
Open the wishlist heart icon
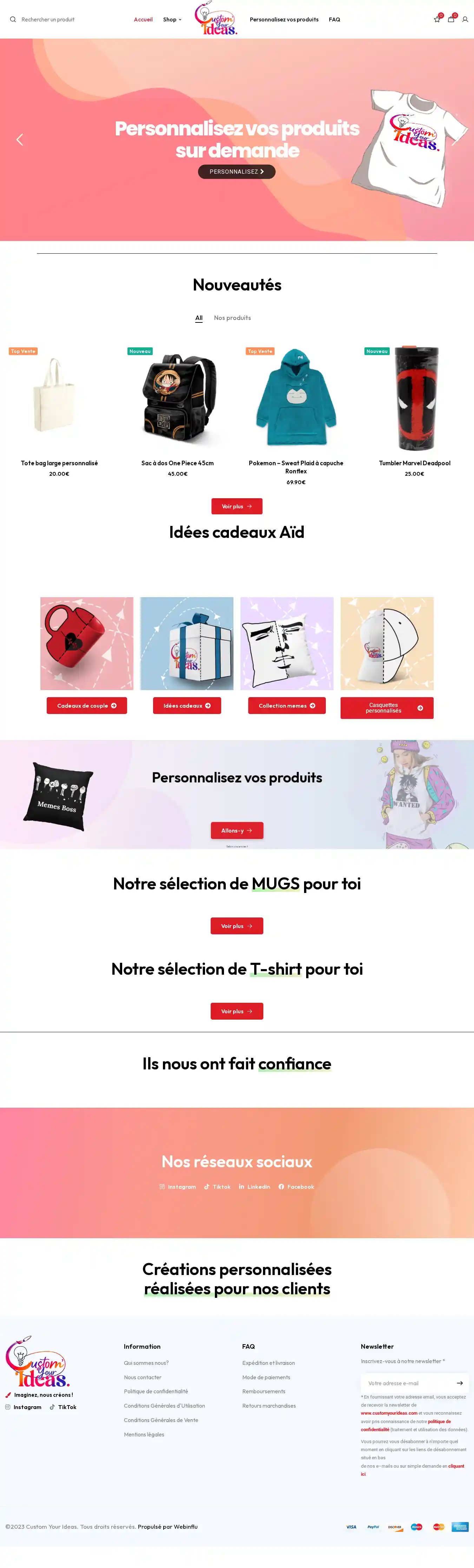point(436,20)
